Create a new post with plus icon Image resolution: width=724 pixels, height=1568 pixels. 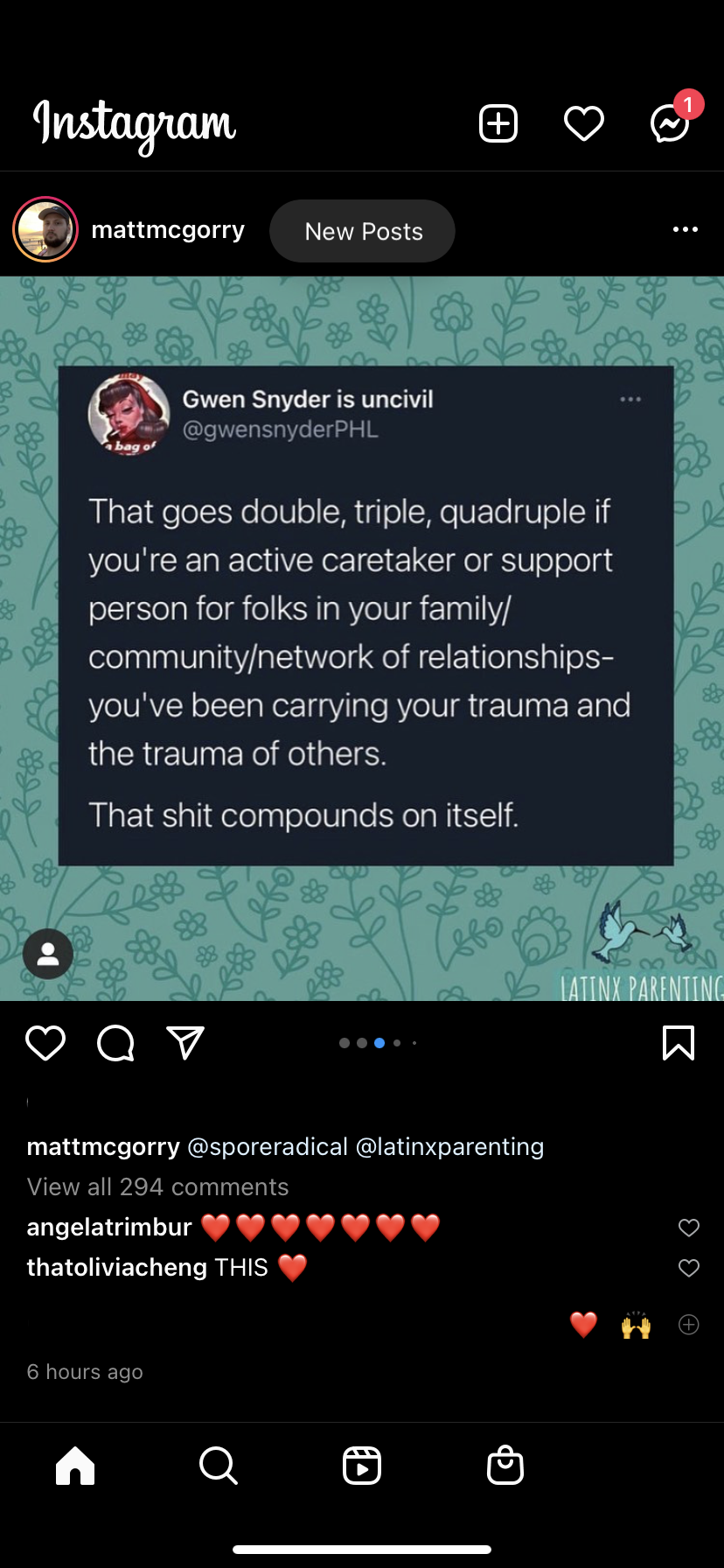pyautogui.click(x=498, y=123)
